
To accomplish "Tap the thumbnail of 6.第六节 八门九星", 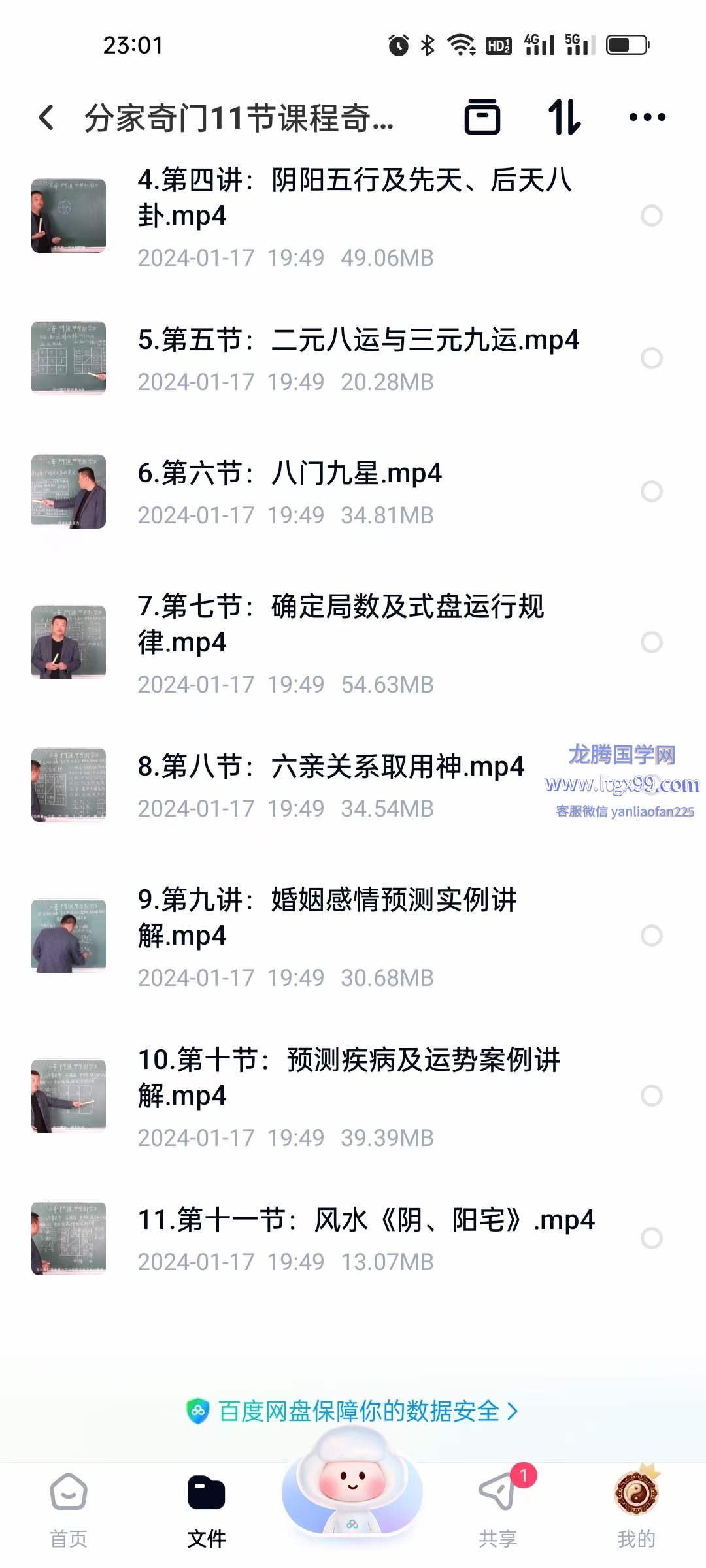I will click(69, 492).
